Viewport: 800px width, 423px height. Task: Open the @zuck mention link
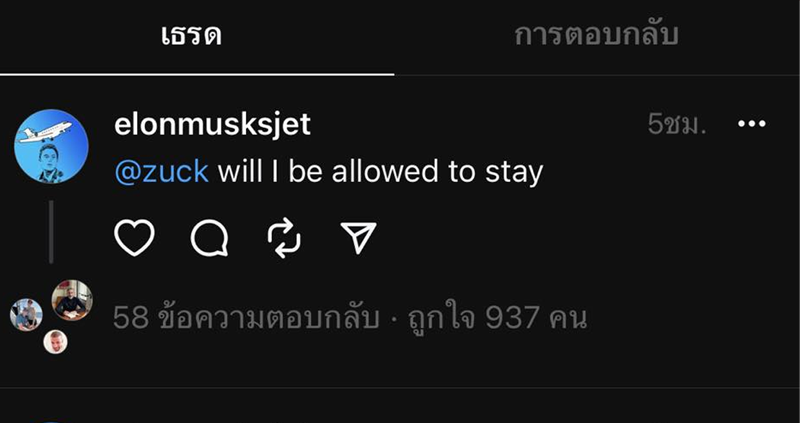click(162, 172)
